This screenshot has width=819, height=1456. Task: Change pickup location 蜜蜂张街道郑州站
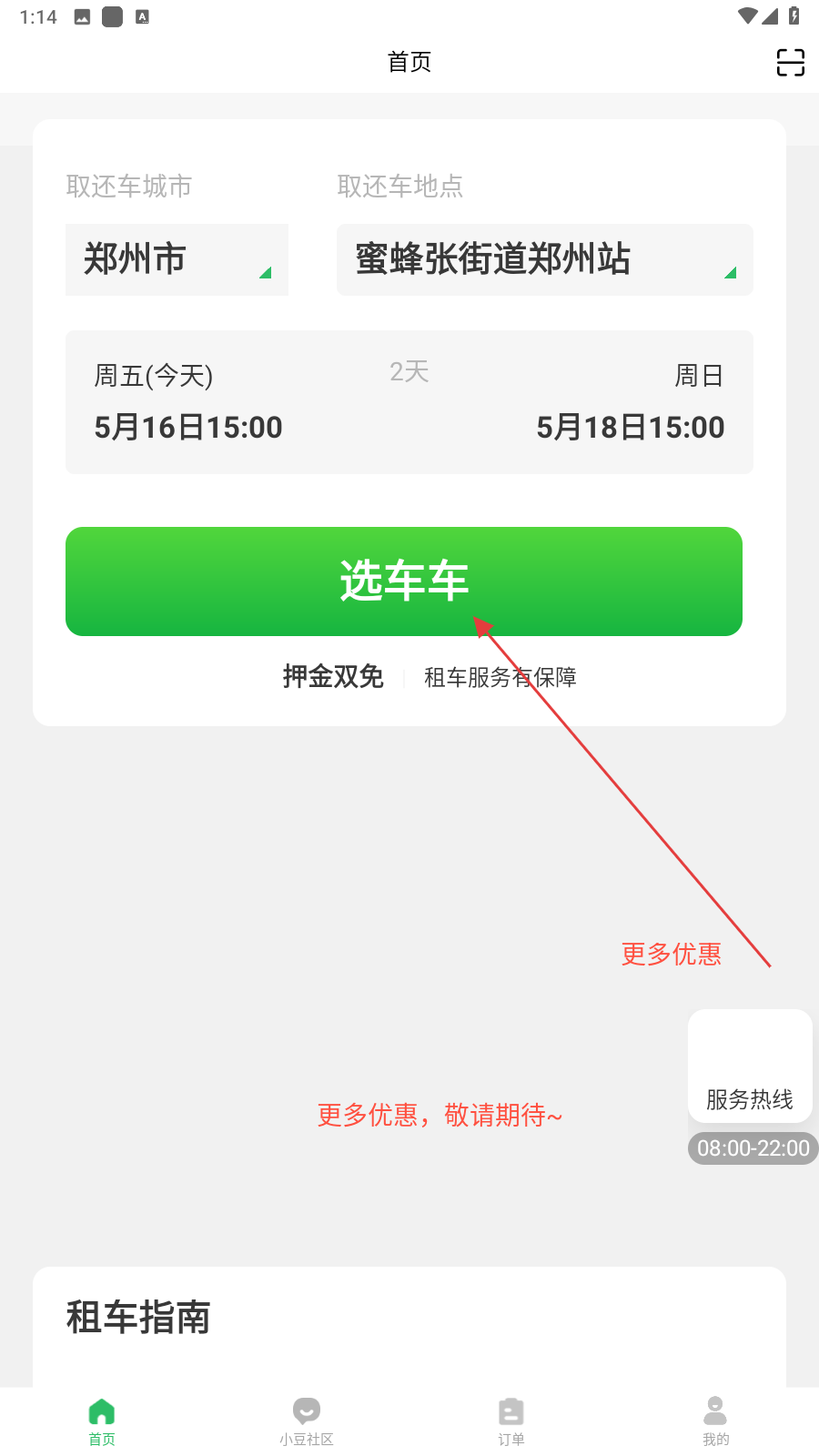(544, 259)
